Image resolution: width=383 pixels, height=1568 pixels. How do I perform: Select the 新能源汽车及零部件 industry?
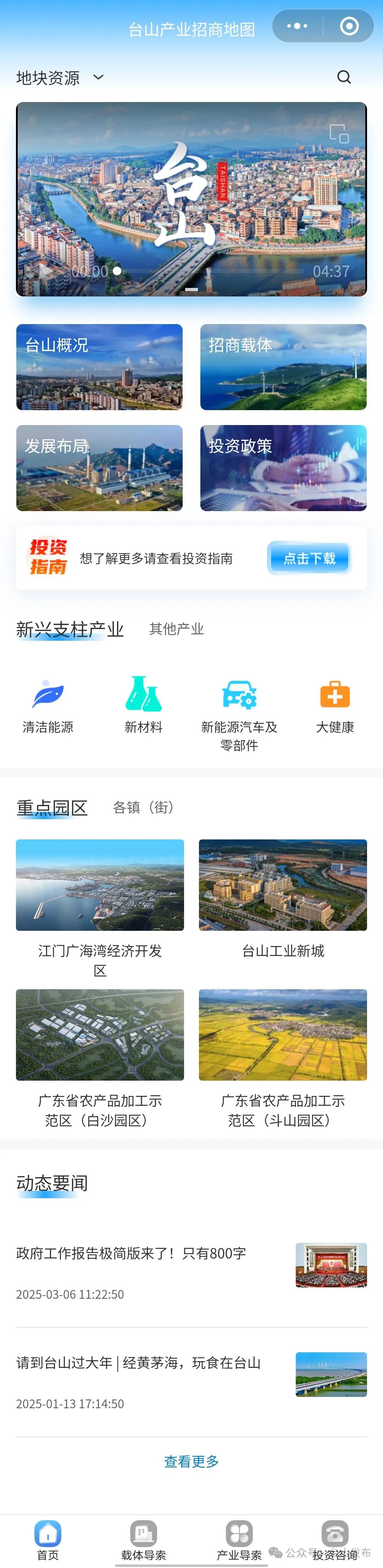coord(239,712)
